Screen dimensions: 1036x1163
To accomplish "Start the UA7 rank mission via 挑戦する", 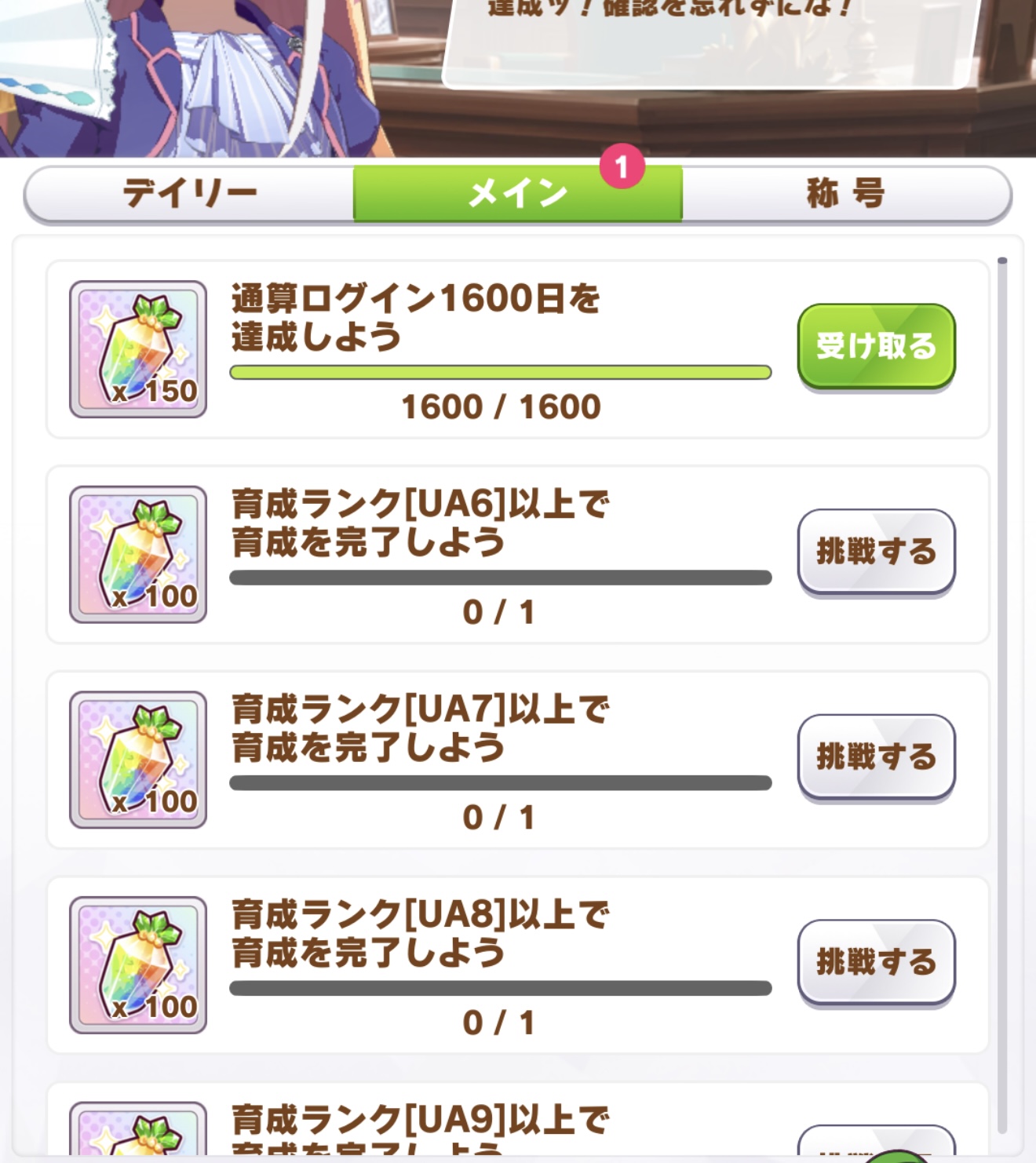I will [x=876, y=757].
